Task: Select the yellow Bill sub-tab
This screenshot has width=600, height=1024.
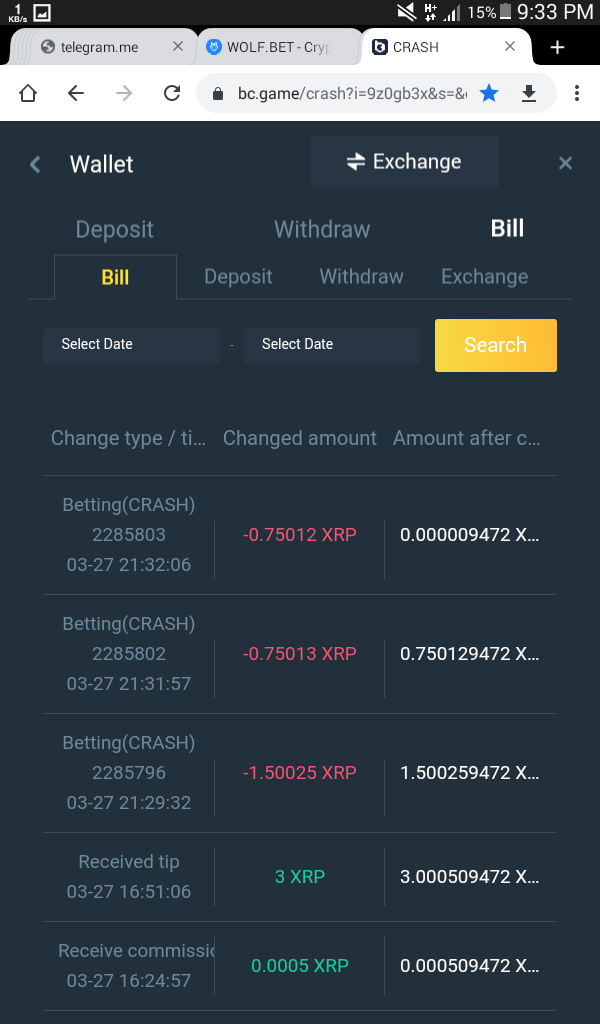Action: [x=115, y=277]
